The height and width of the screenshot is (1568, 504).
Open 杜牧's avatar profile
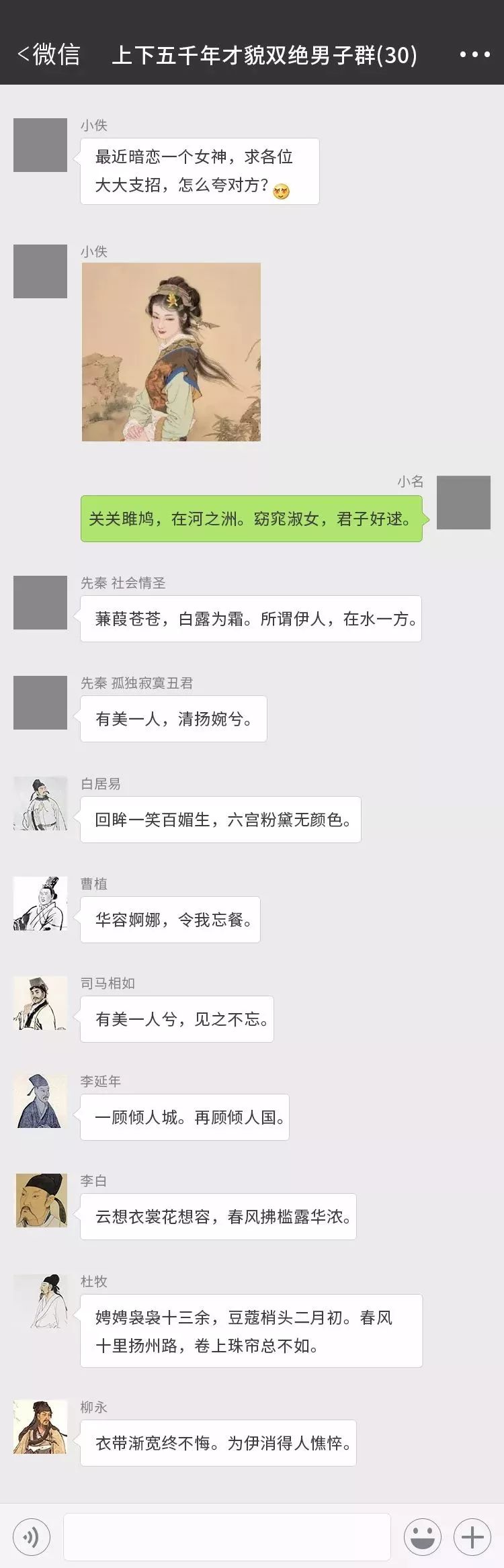tap(40, 1301)
